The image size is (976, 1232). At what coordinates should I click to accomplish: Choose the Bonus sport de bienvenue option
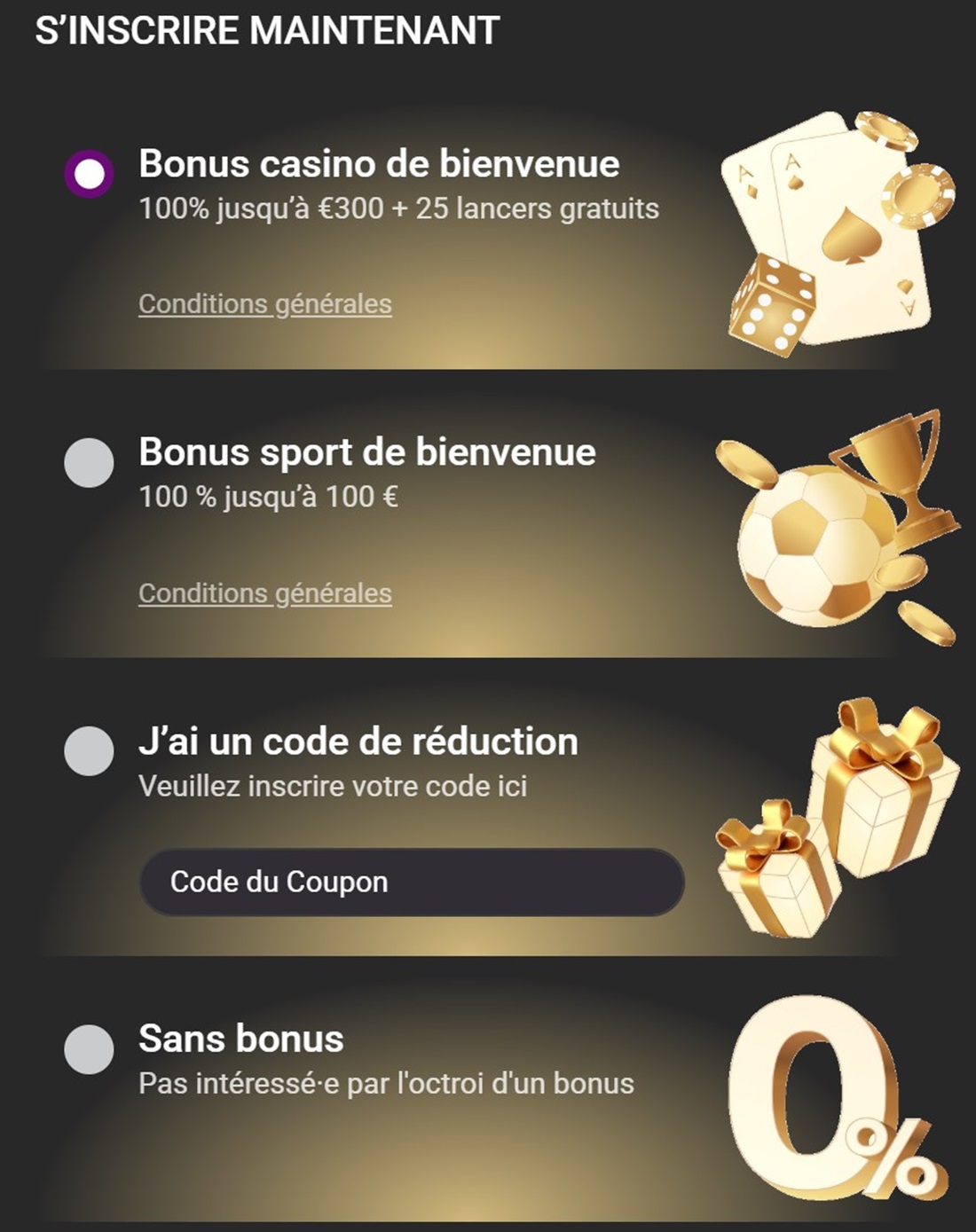click(89, 462)
